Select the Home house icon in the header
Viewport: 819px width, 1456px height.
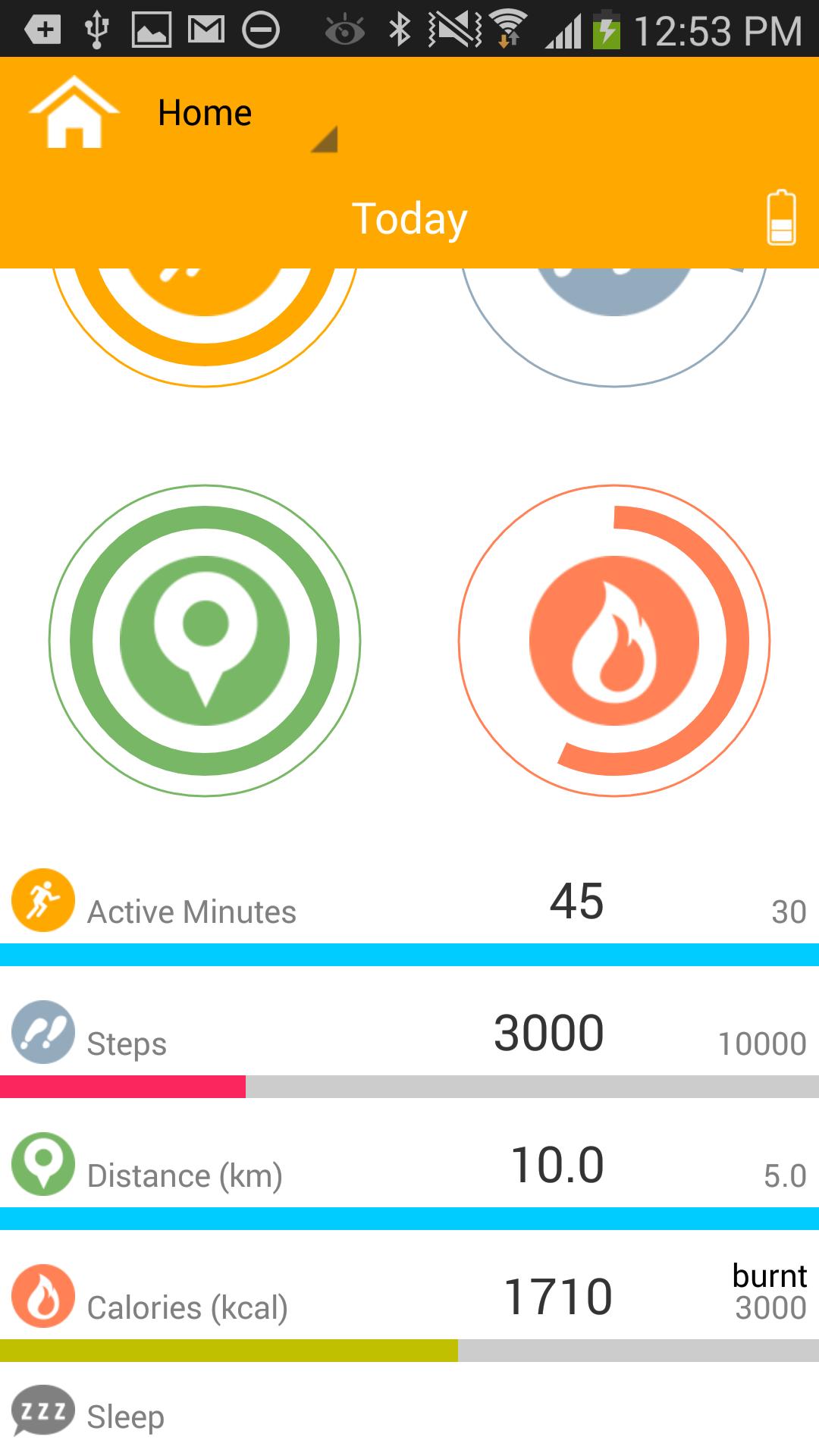point(74,112)
